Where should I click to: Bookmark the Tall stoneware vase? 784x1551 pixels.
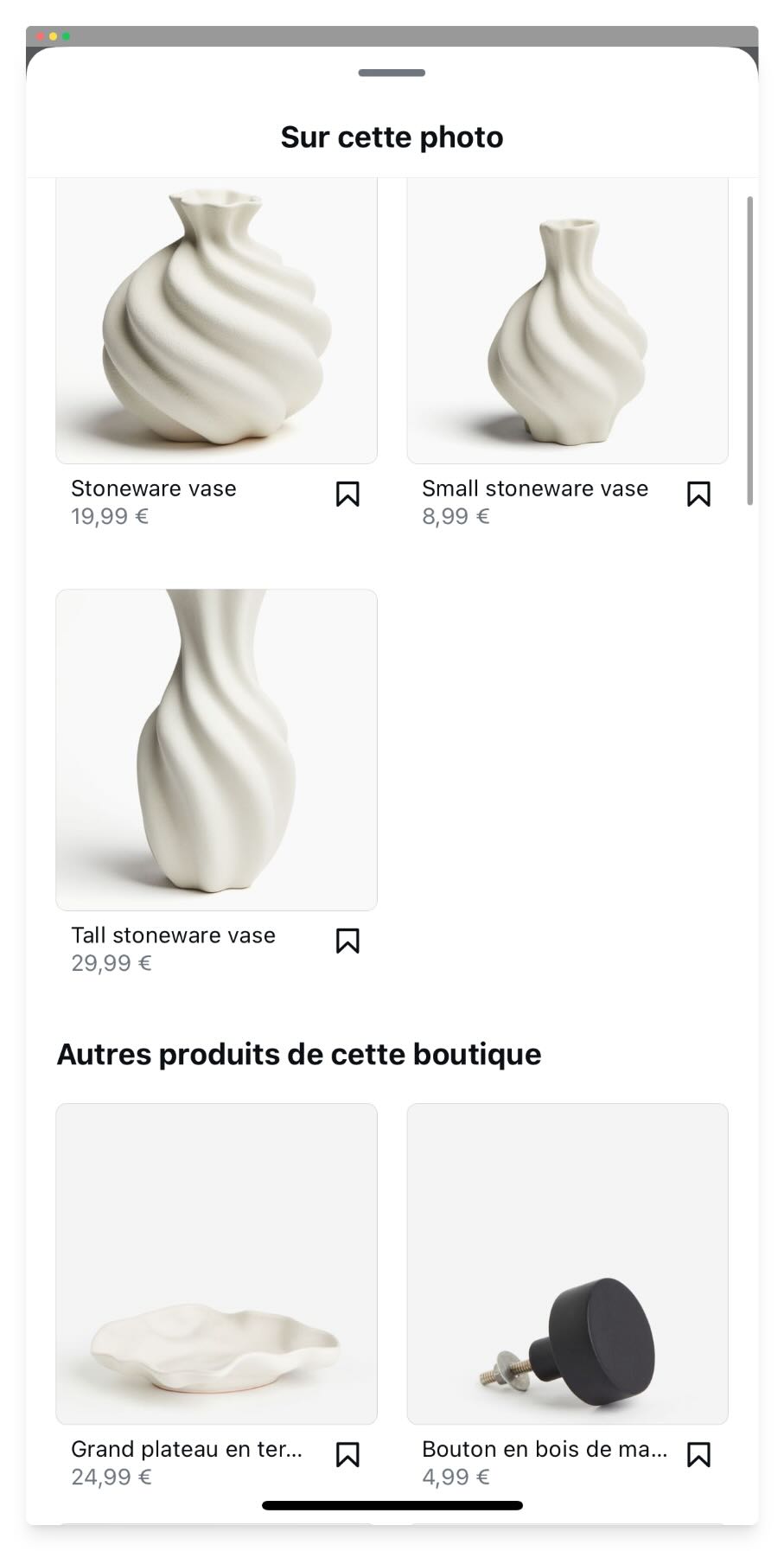pyautogui.click(x=347, y=941)
